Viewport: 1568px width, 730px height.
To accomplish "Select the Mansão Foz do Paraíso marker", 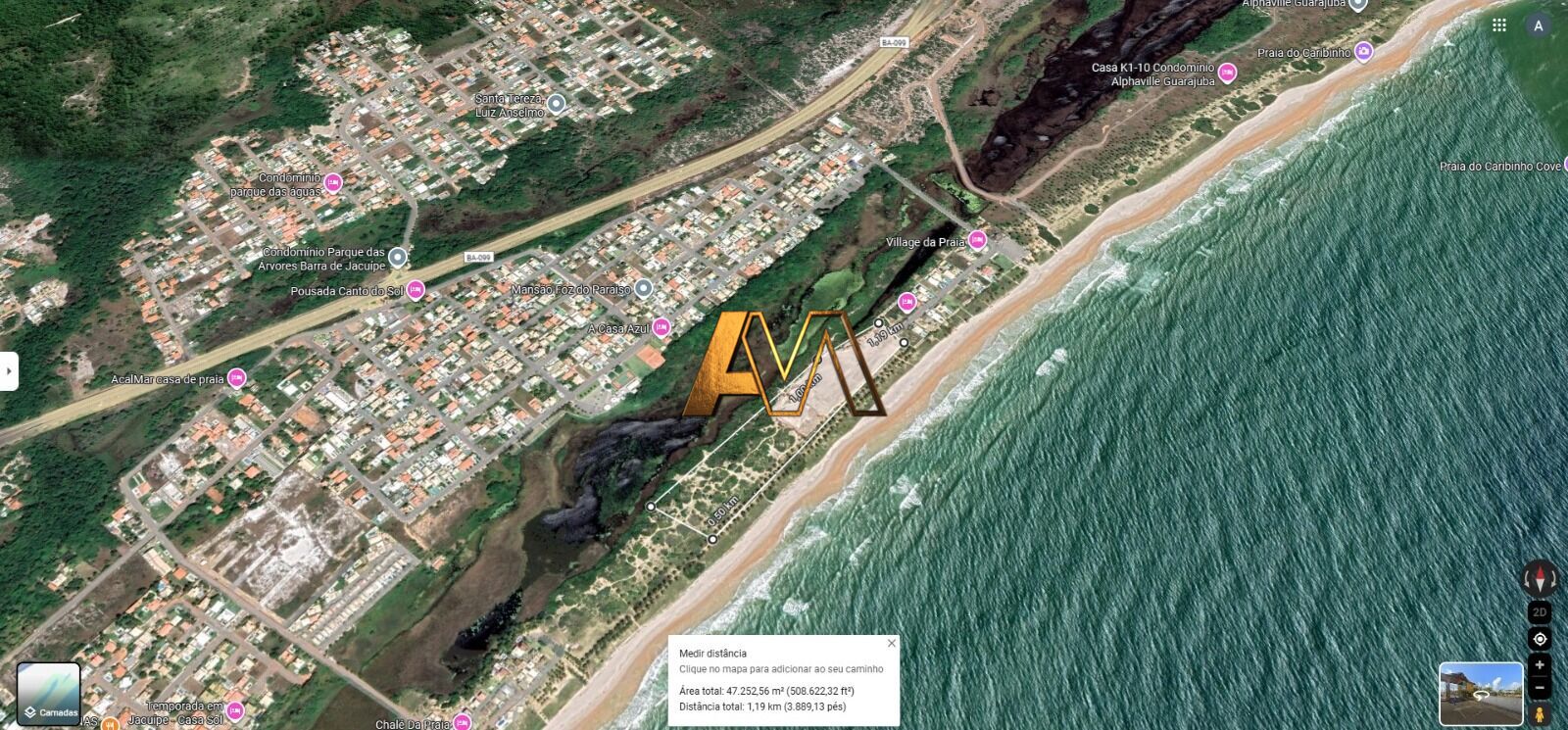I will [x=643, y=288].
